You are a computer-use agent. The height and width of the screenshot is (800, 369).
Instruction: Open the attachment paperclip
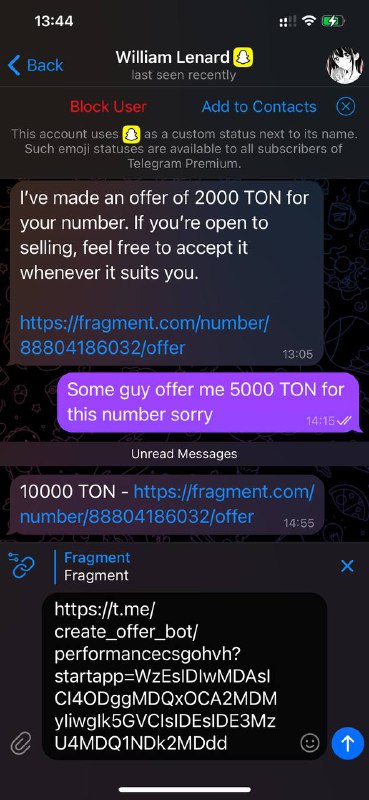pos(21,743)
